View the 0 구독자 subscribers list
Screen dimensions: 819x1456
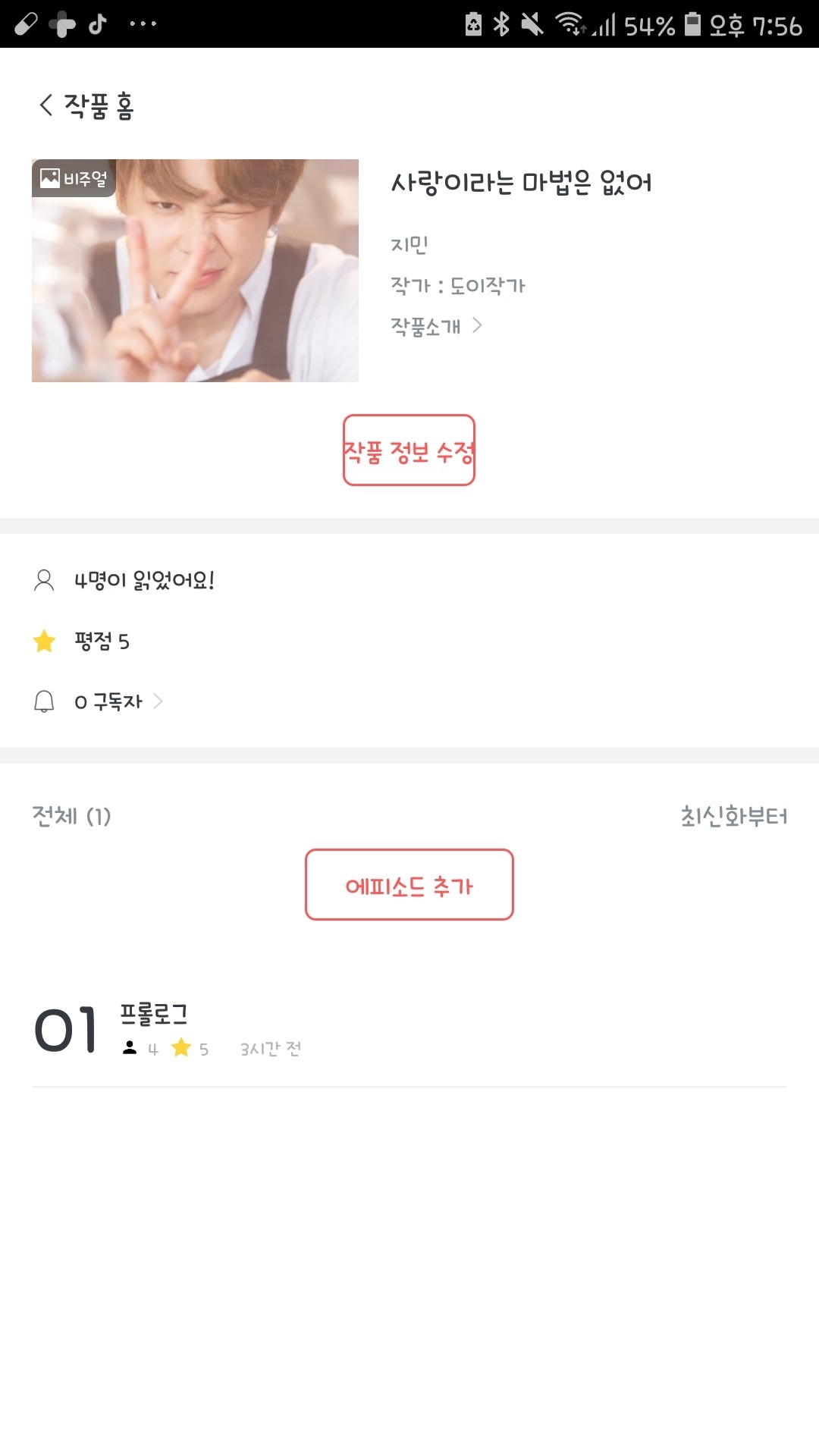pyautogui.click(x=118, y=701)
